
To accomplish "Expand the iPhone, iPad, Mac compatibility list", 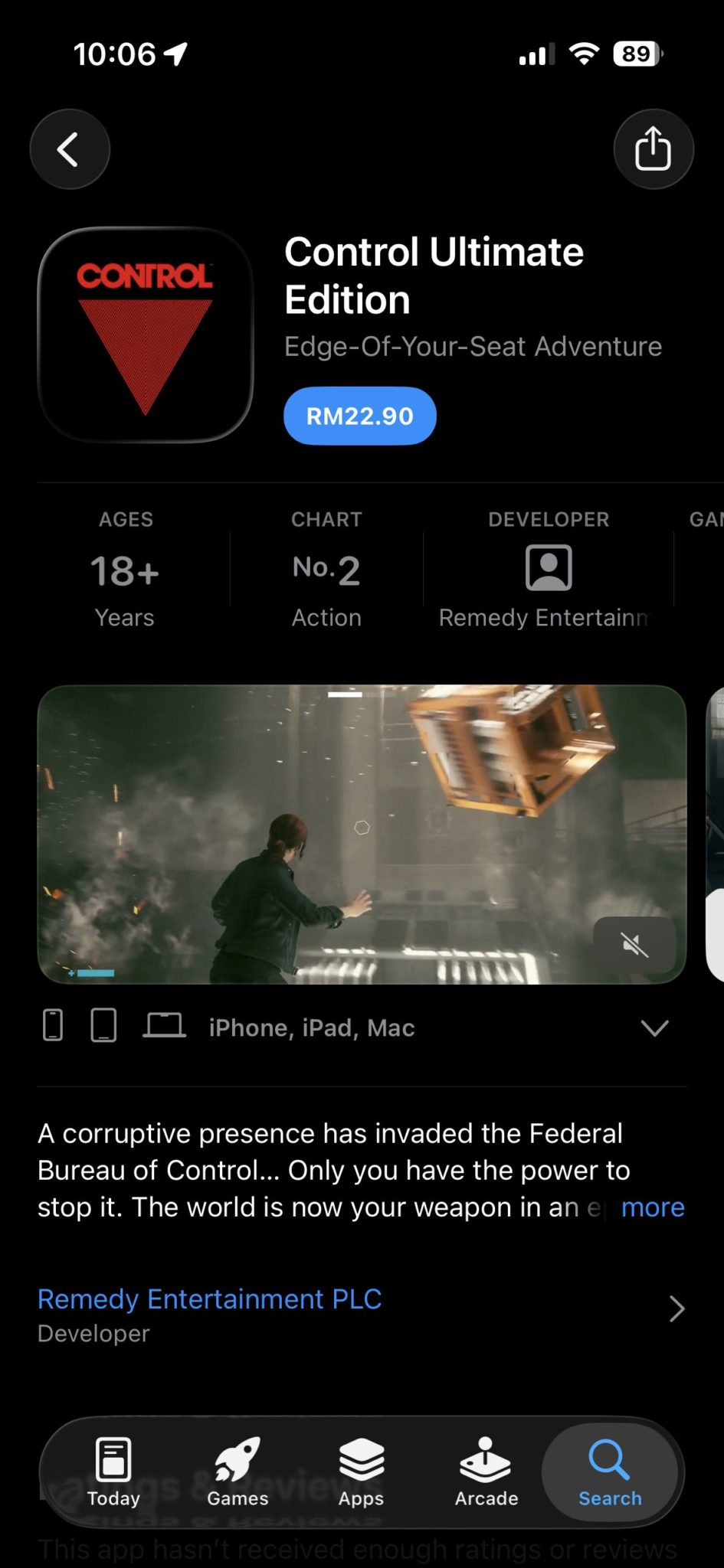I will pos(654,1027).
